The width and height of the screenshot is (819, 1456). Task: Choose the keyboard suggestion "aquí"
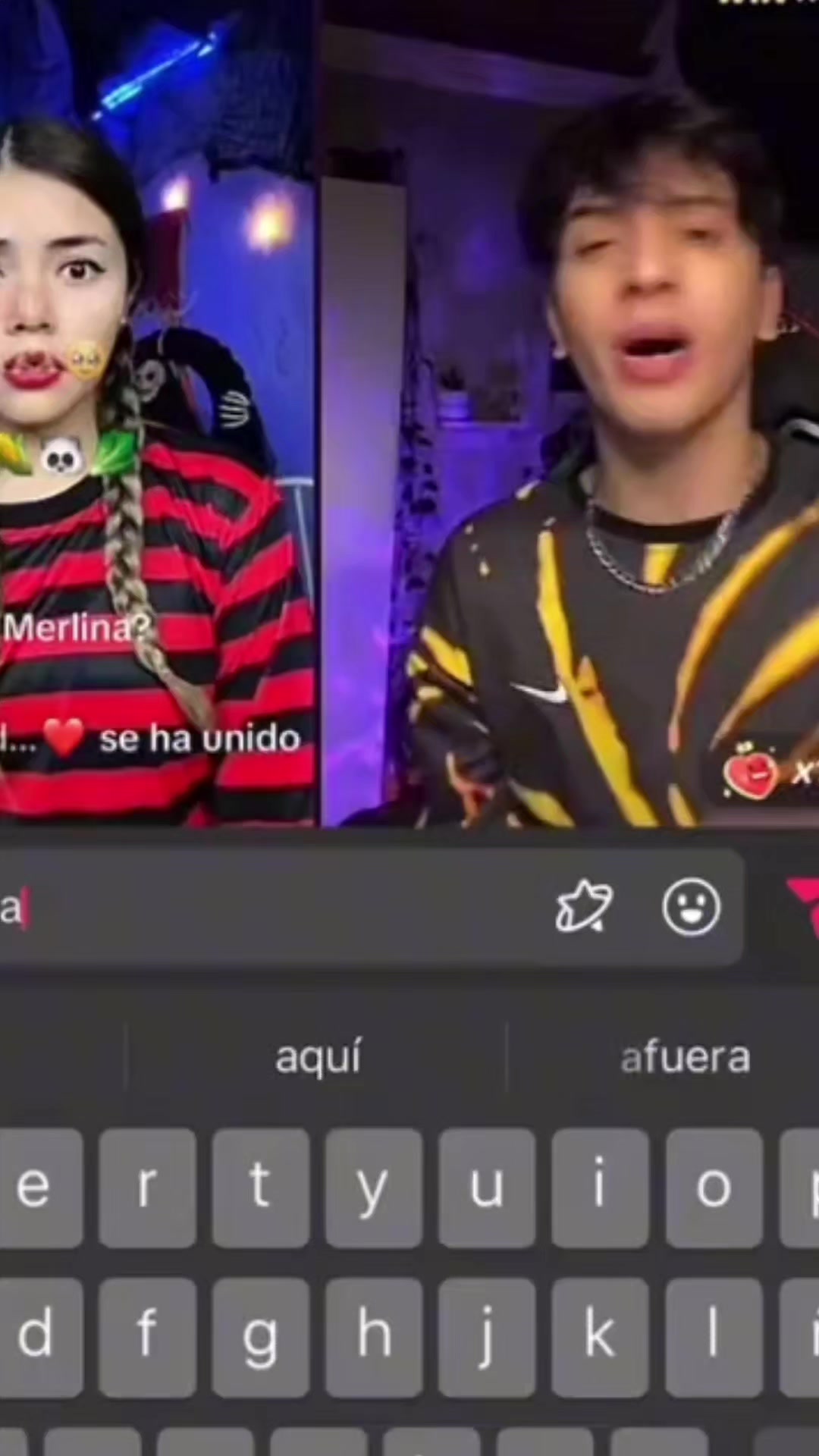[x=318, y=1057]
